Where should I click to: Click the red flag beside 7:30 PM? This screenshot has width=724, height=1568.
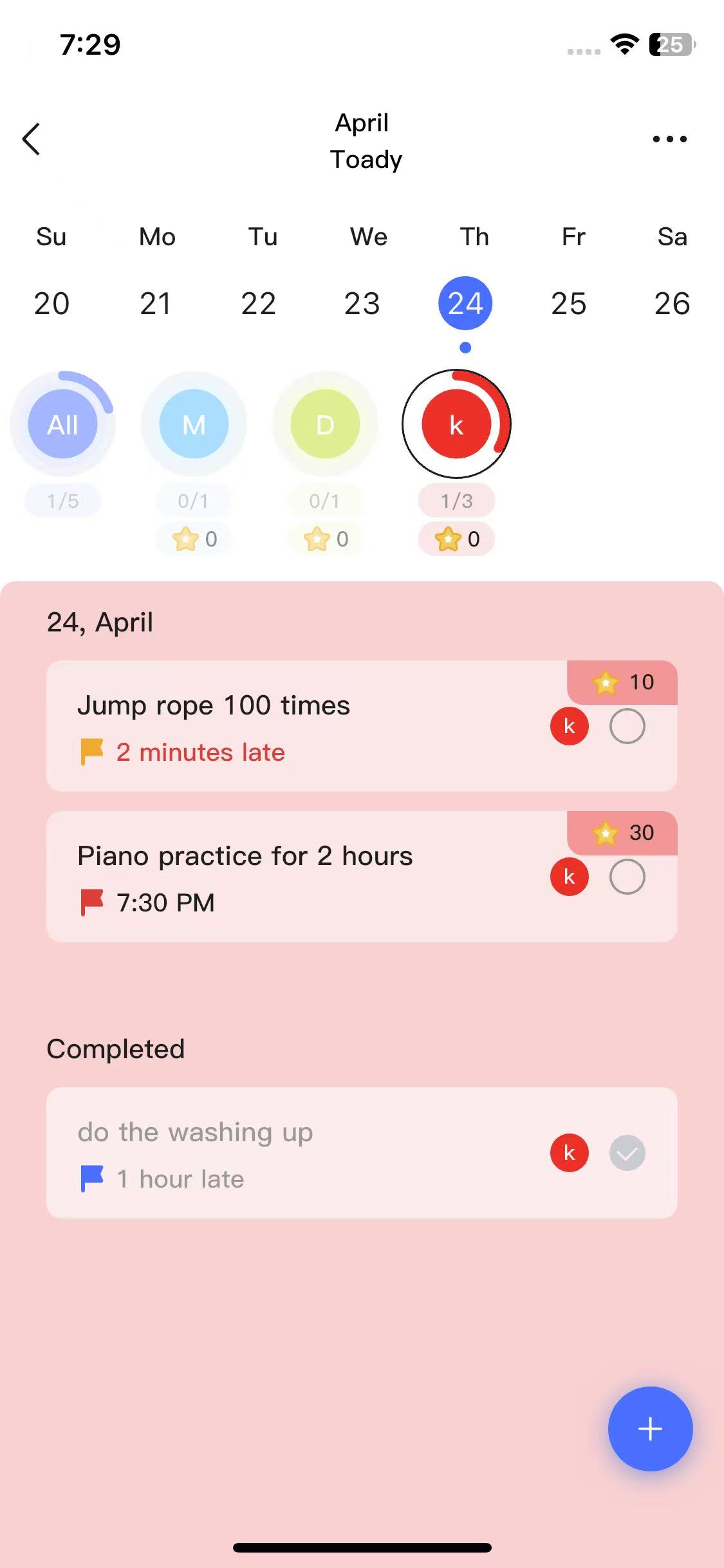coord(90,902)
